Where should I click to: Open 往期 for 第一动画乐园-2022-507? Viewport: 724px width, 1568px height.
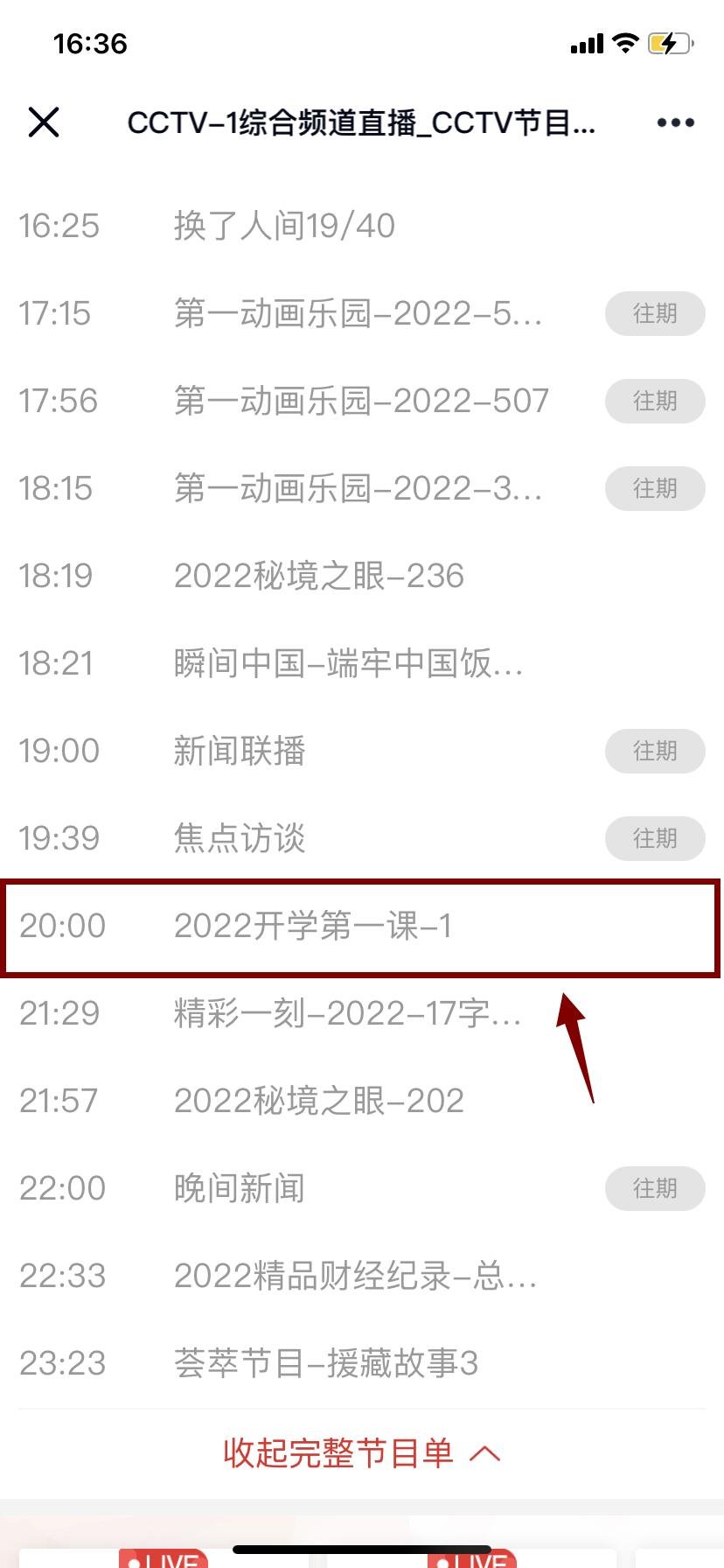click(x=655, y=401)
